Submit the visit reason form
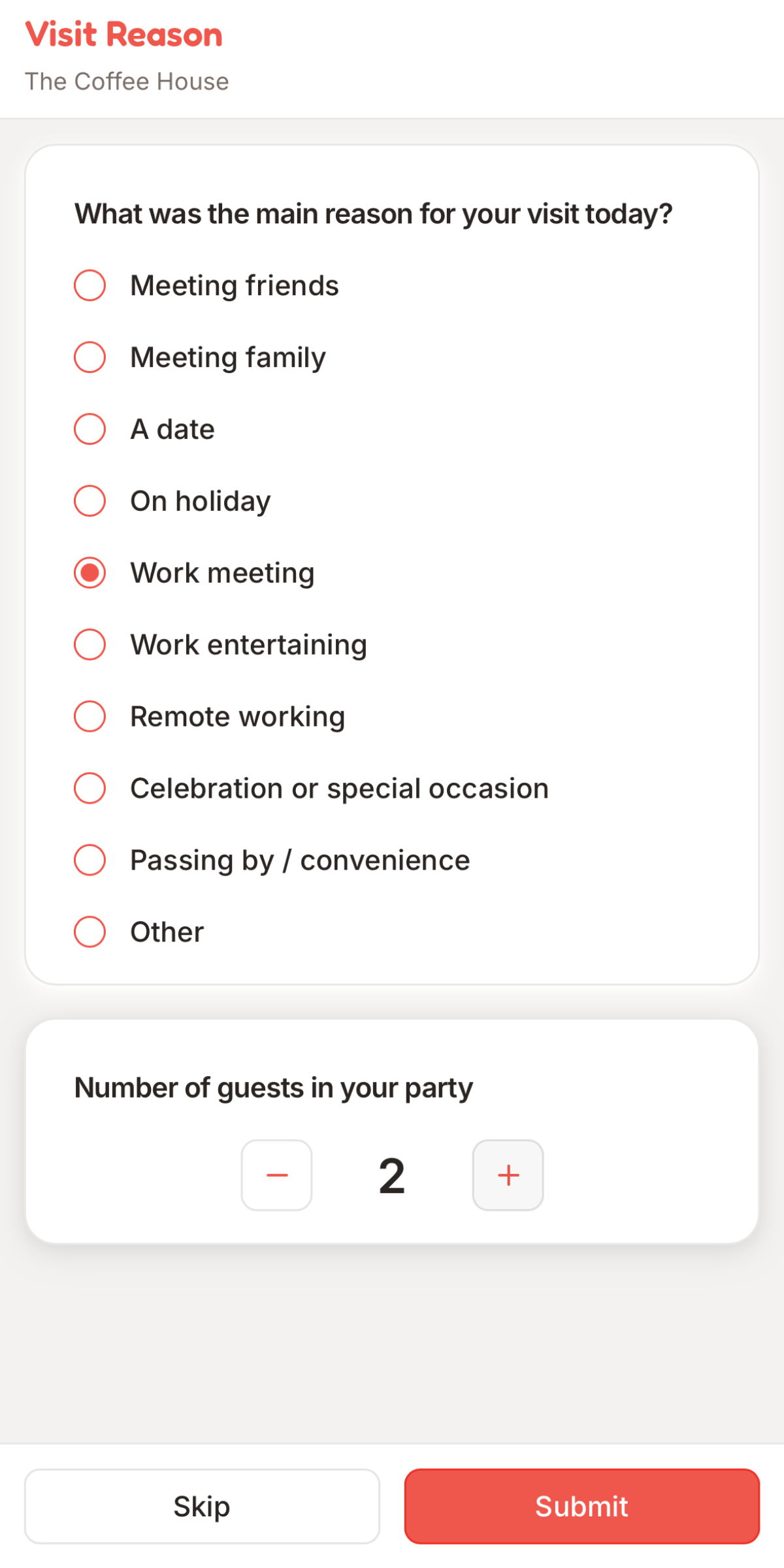 point(581,1507)
